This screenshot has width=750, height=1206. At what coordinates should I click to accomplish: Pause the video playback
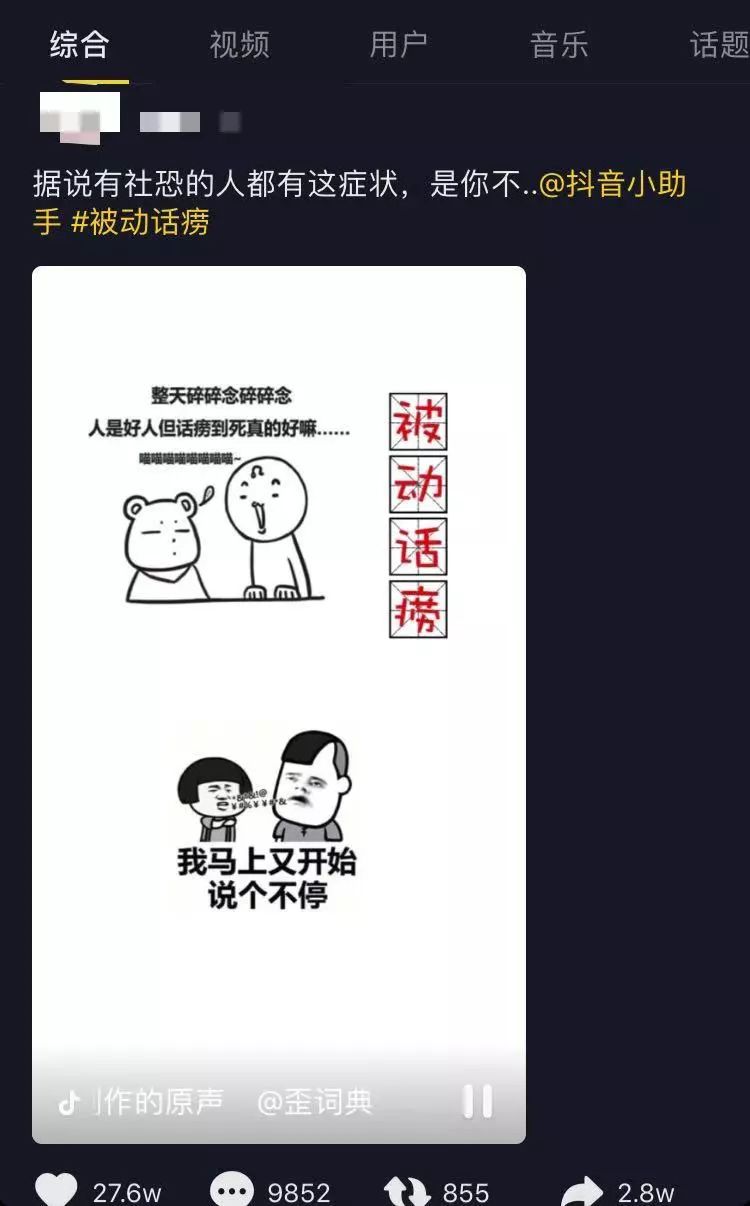477,1101
